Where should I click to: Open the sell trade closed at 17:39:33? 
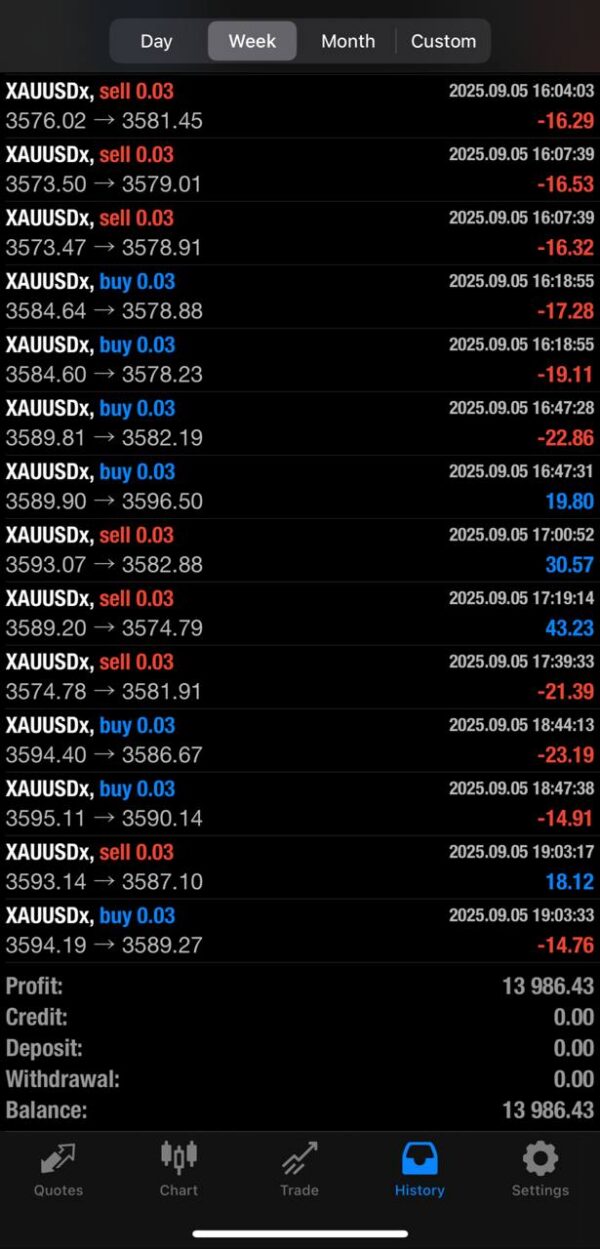pos(300,677)
